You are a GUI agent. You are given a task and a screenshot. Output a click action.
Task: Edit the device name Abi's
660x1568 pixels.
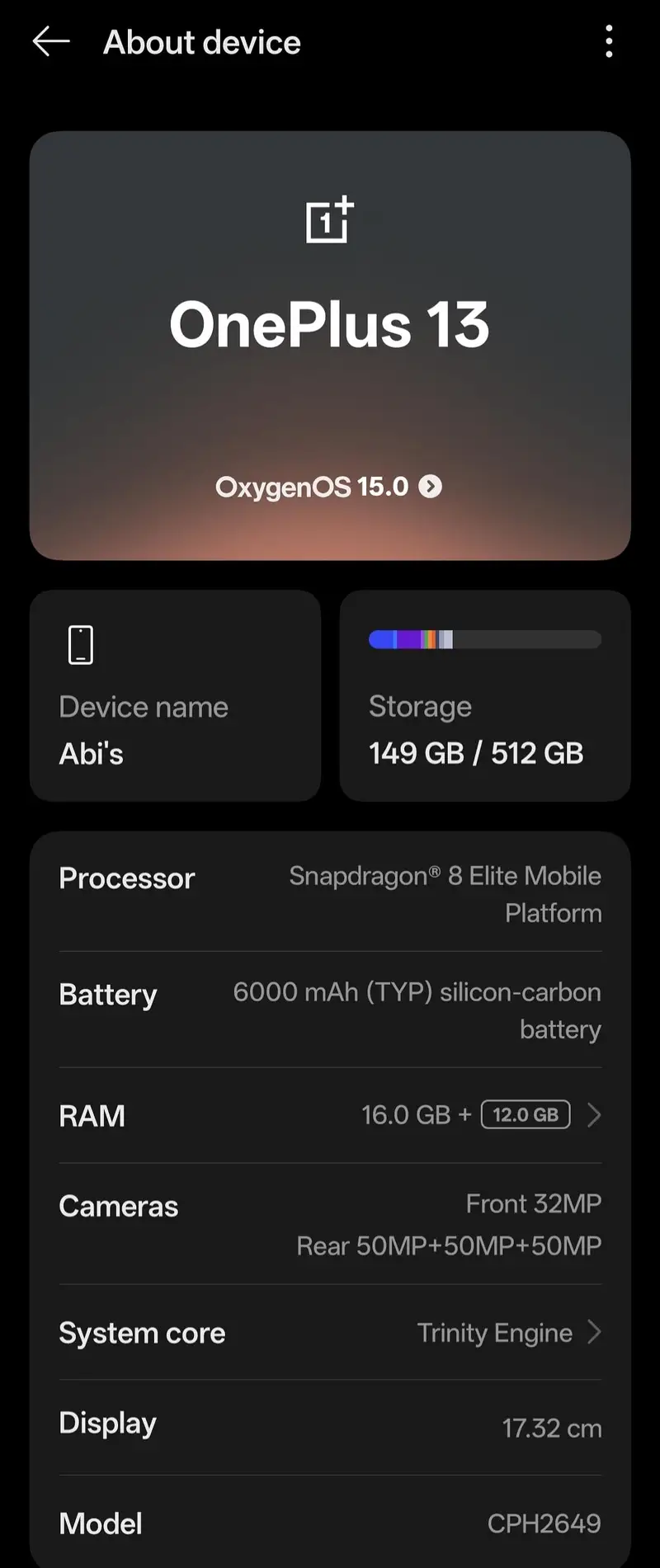[175, 695]
